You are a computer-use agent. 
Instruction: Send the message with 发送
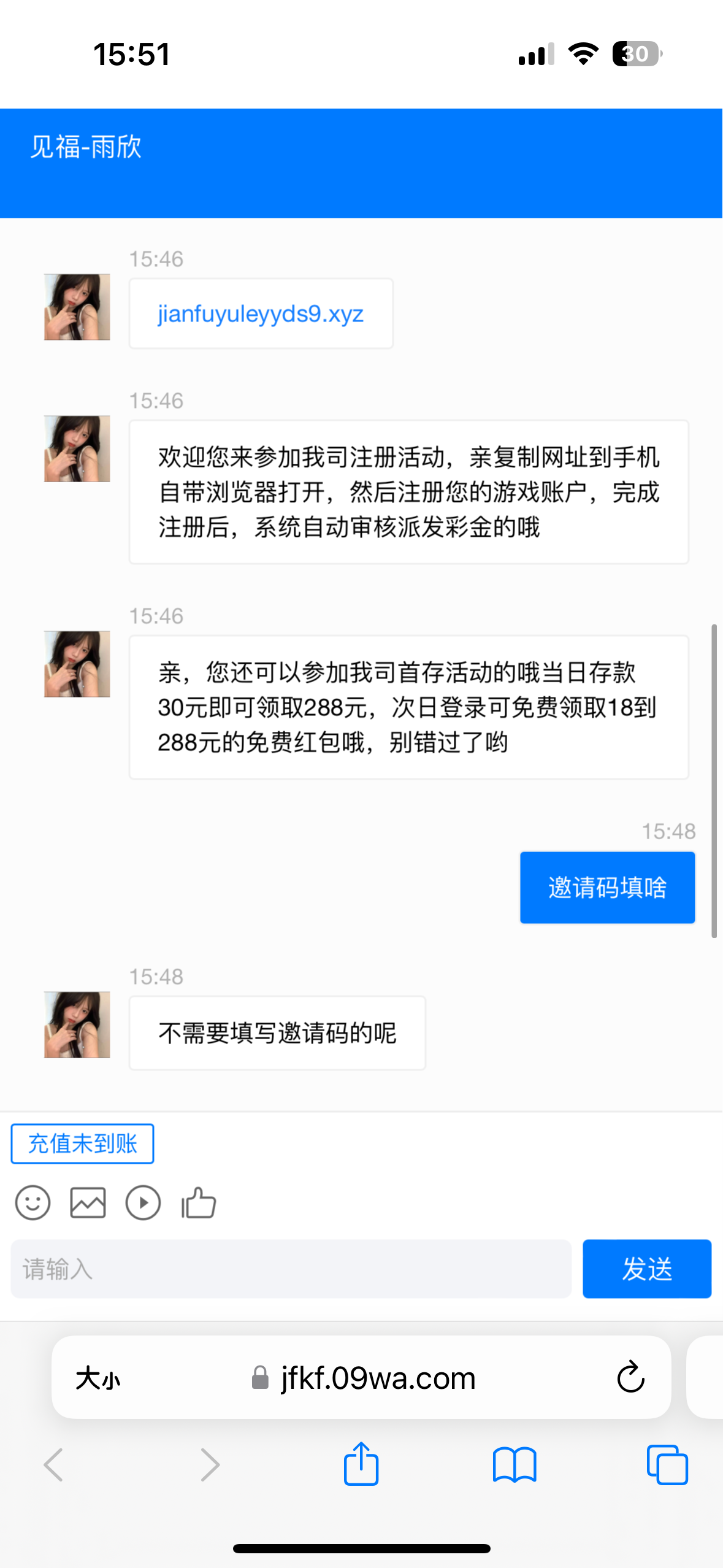(x=646, y=1269)
